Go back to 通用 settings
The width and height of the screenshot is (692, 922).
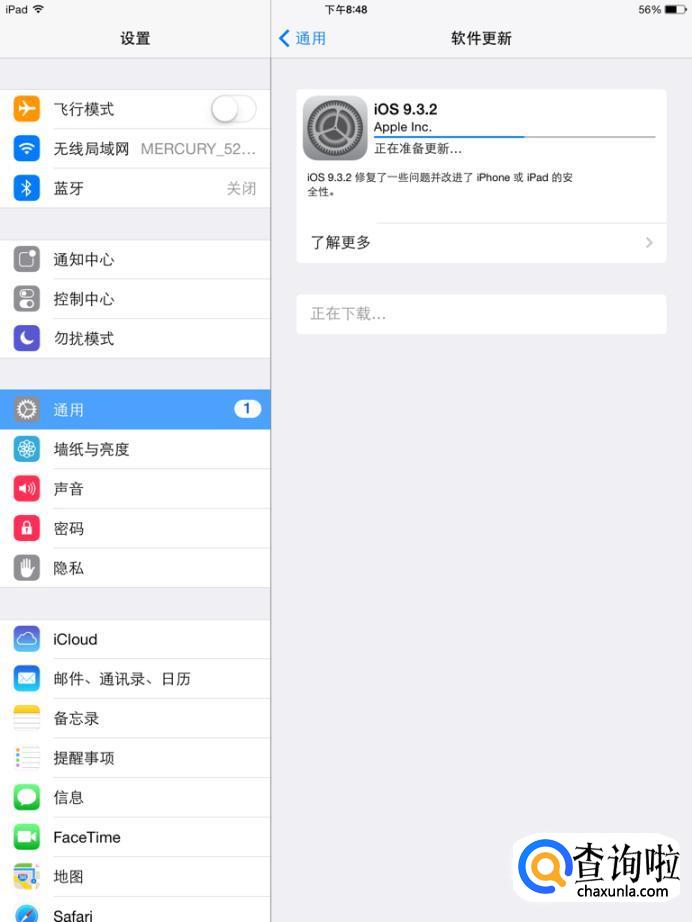[302, 38]
